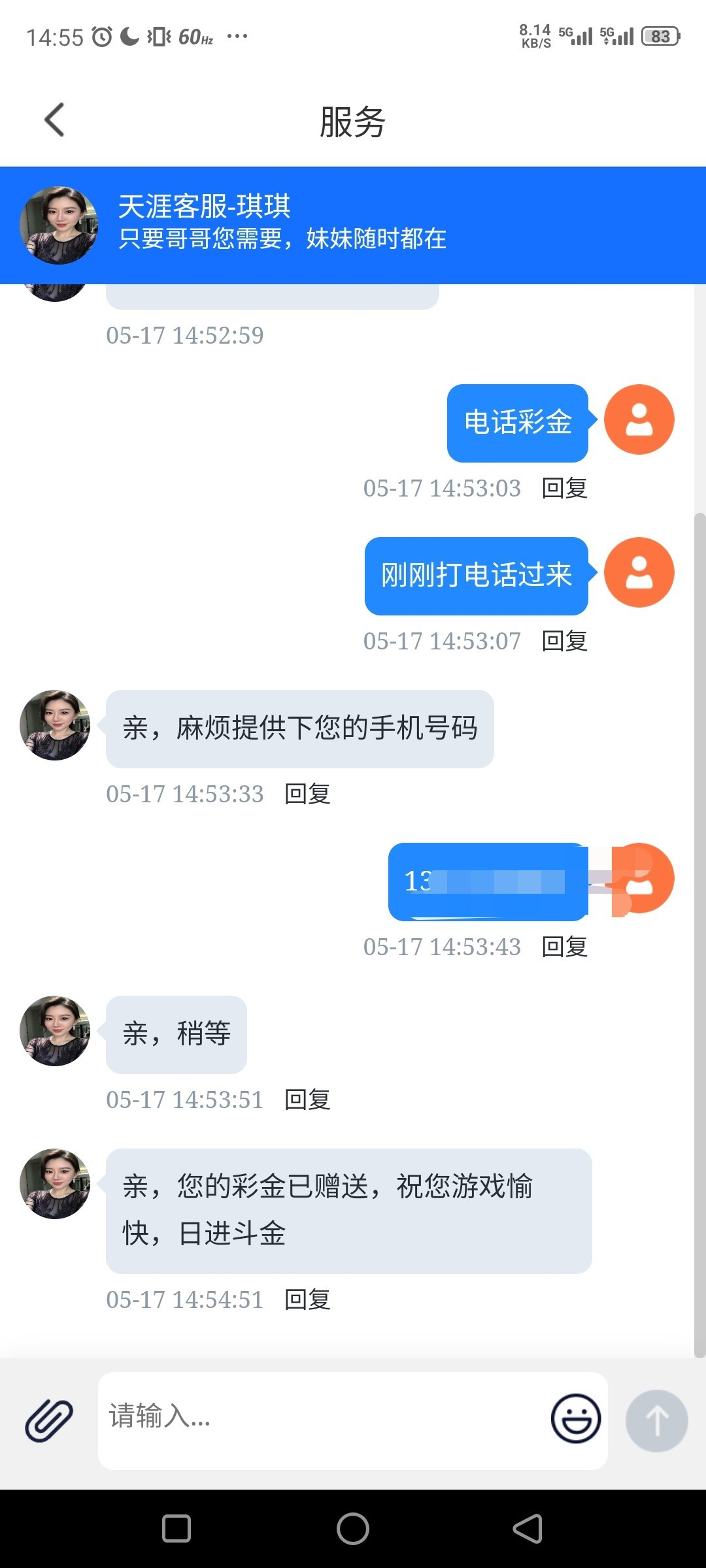Go back using the top-left arrow
Viewport: 706px width, 1568px height.
(54, 120)
